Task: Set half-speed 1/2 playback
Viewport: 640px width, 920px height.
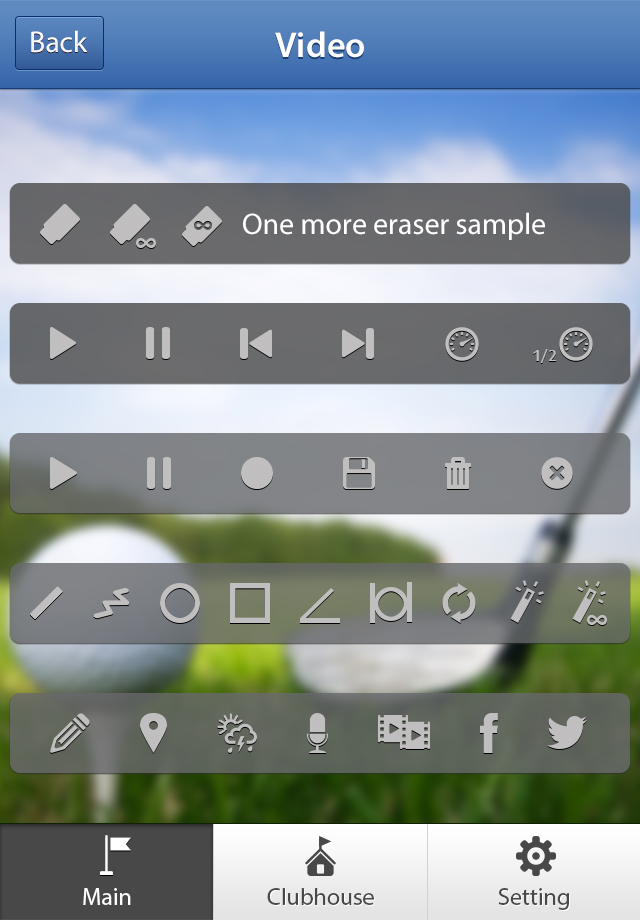Action: (563, 346)
